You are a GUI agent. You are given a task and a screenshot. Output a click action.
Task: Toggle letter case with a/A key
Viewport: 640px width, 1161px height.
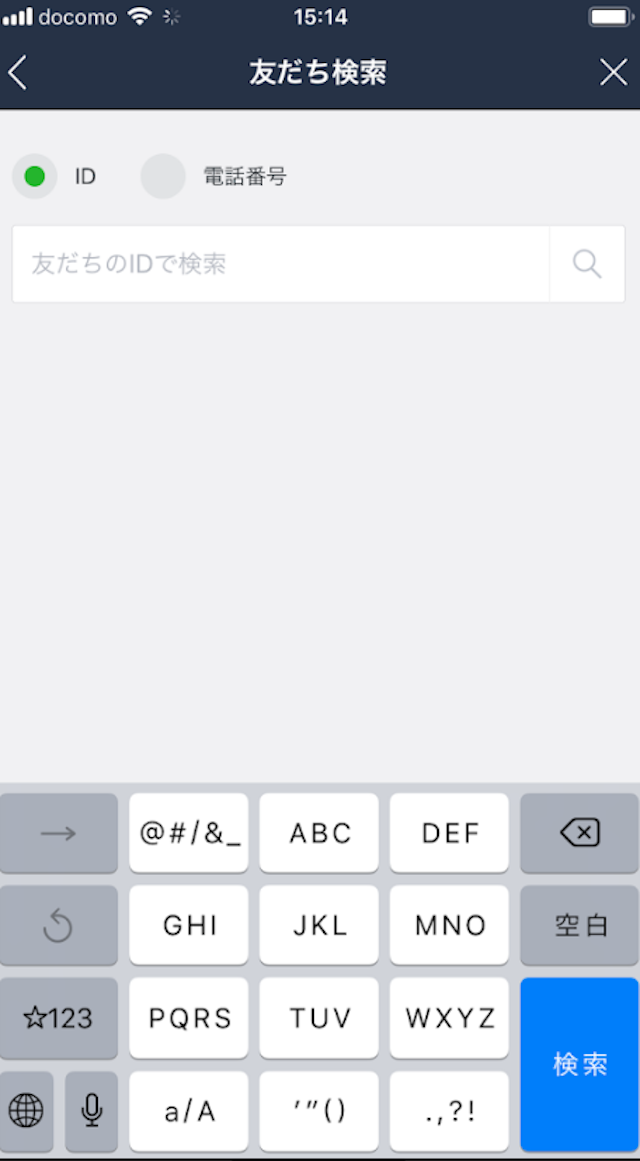(x=189, y=1110)
